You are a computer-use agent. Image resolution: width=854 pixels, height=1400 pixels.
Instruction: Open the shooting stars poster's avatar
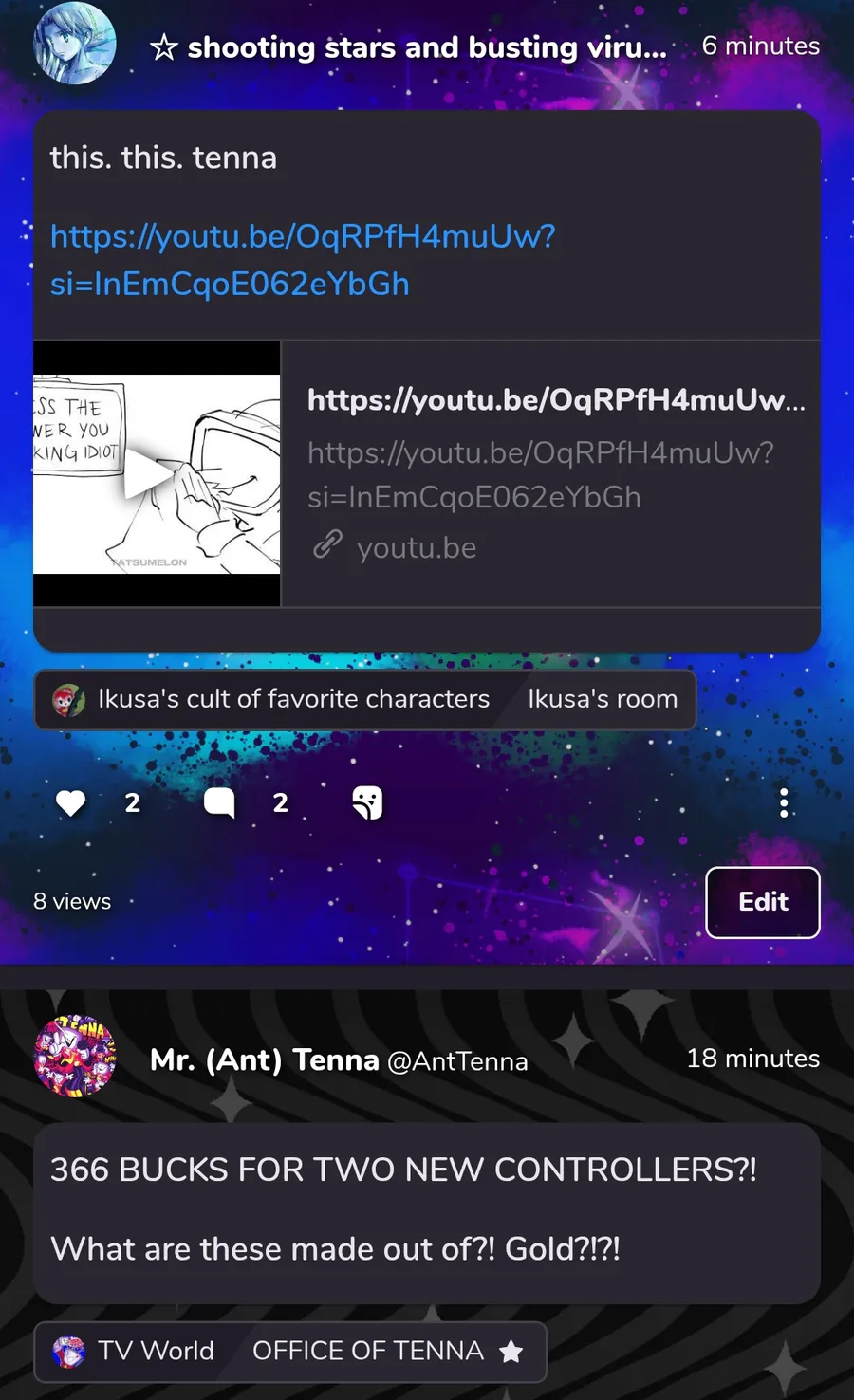(75, 44)
